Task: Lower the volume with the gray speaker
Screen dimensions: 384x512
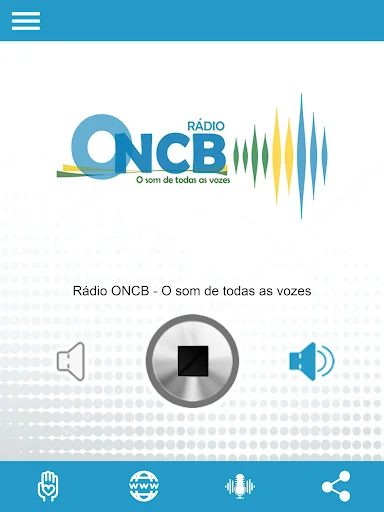Action: point(71,361)
